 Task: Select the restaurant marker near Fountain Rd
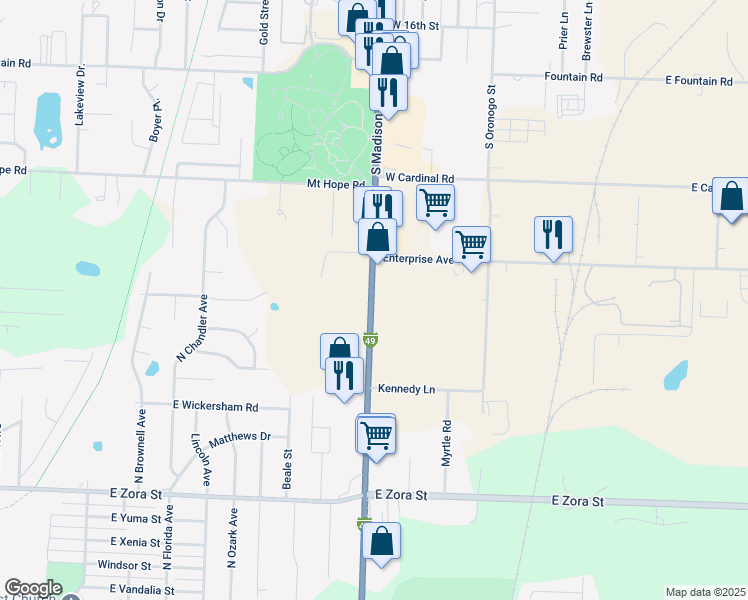coord(388,93)
